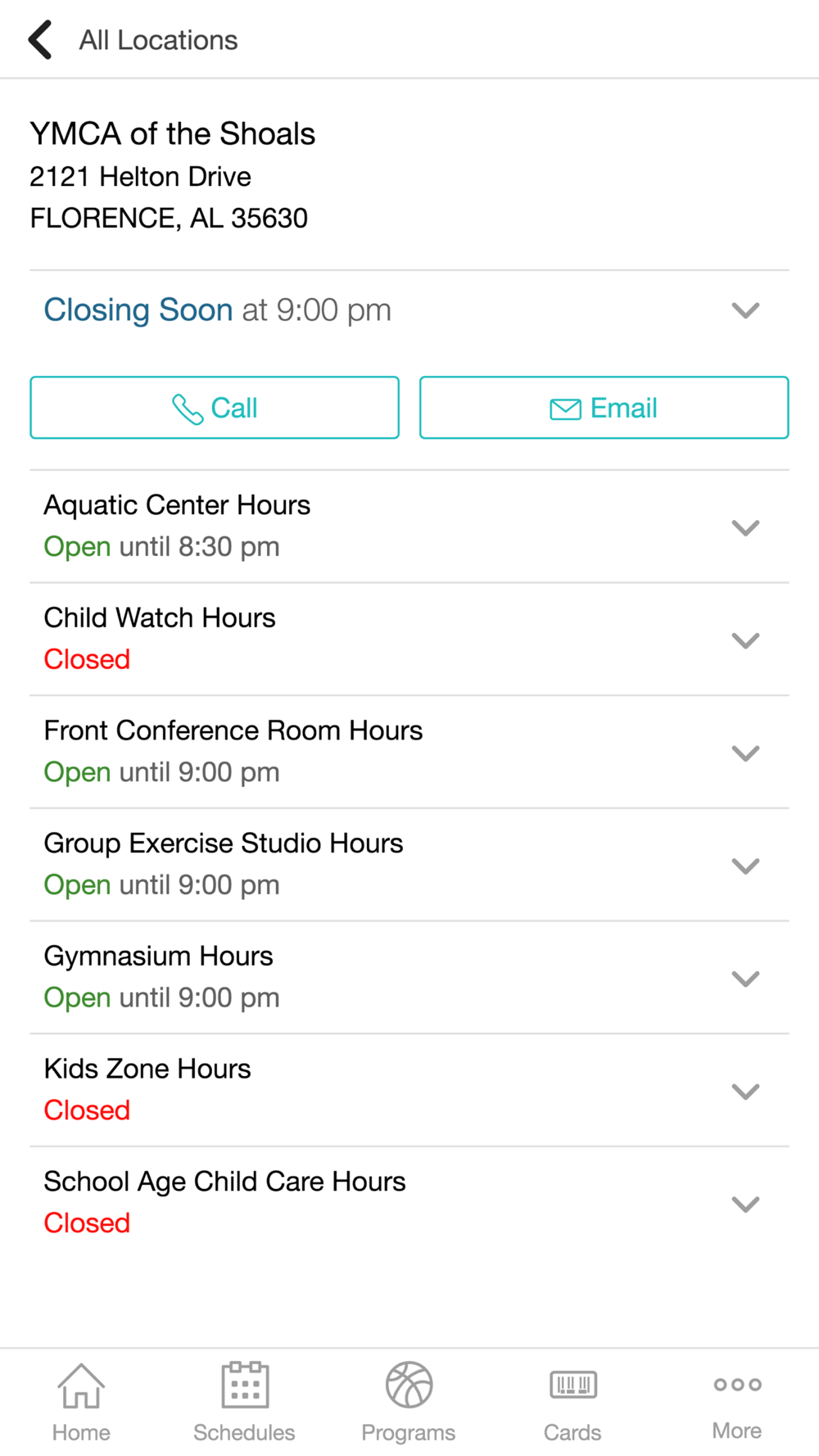Viewport: 819px width, 1456px height.
Task: Expand School Age Child Care Hours
Action: tap(409, 1203)
